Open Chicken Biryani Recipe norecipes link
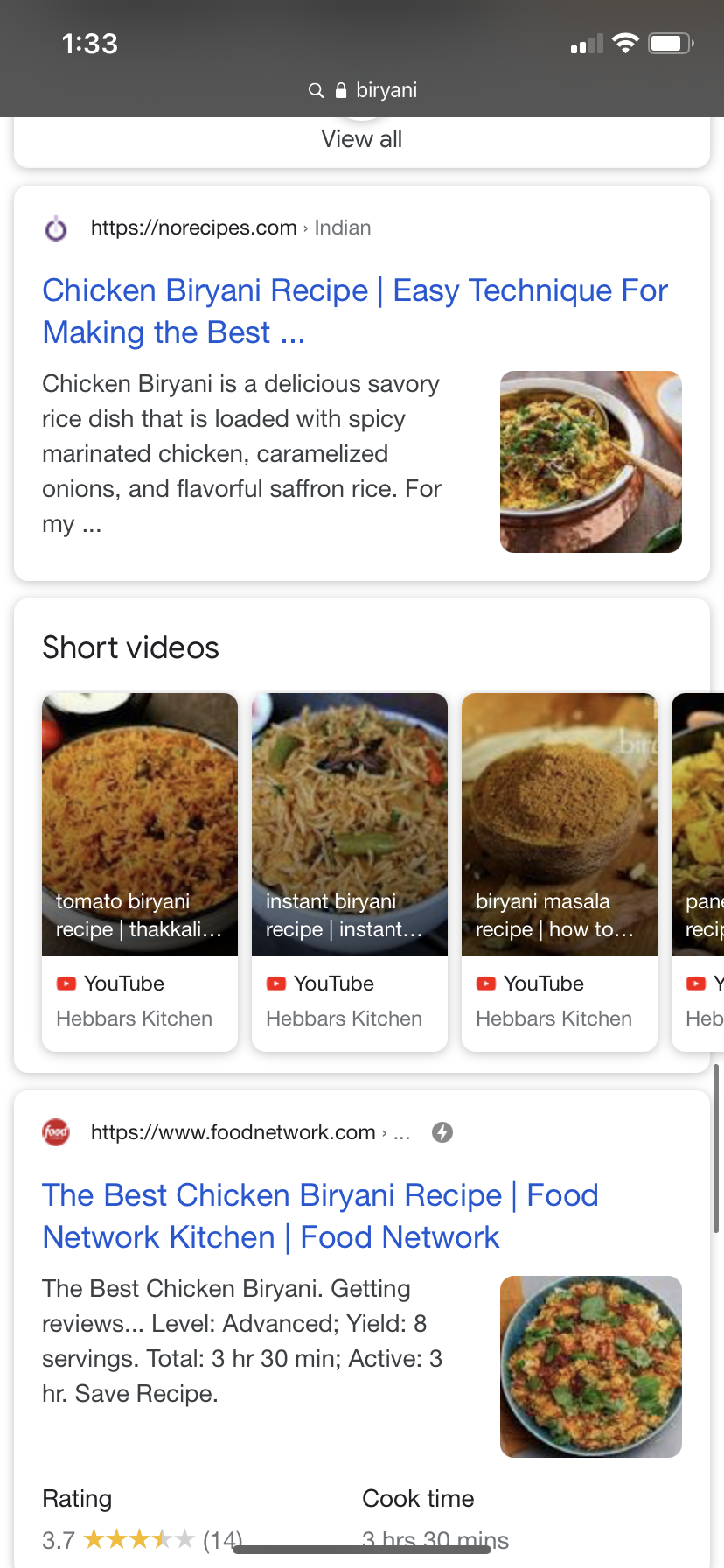 click(x=354, y=311)
